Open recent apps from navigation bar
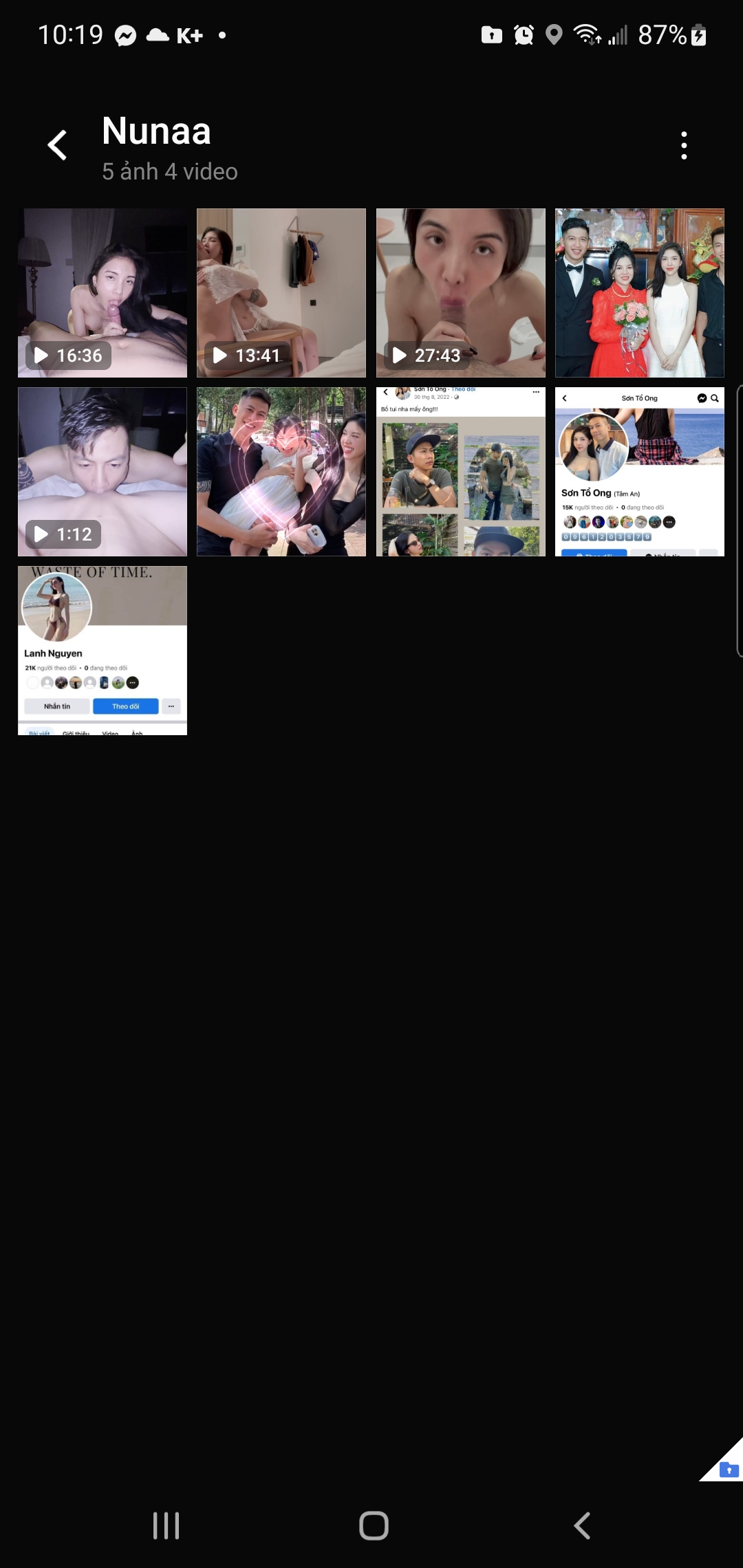Screen dimensions: 743x1568 click(x=166, y=1525)
